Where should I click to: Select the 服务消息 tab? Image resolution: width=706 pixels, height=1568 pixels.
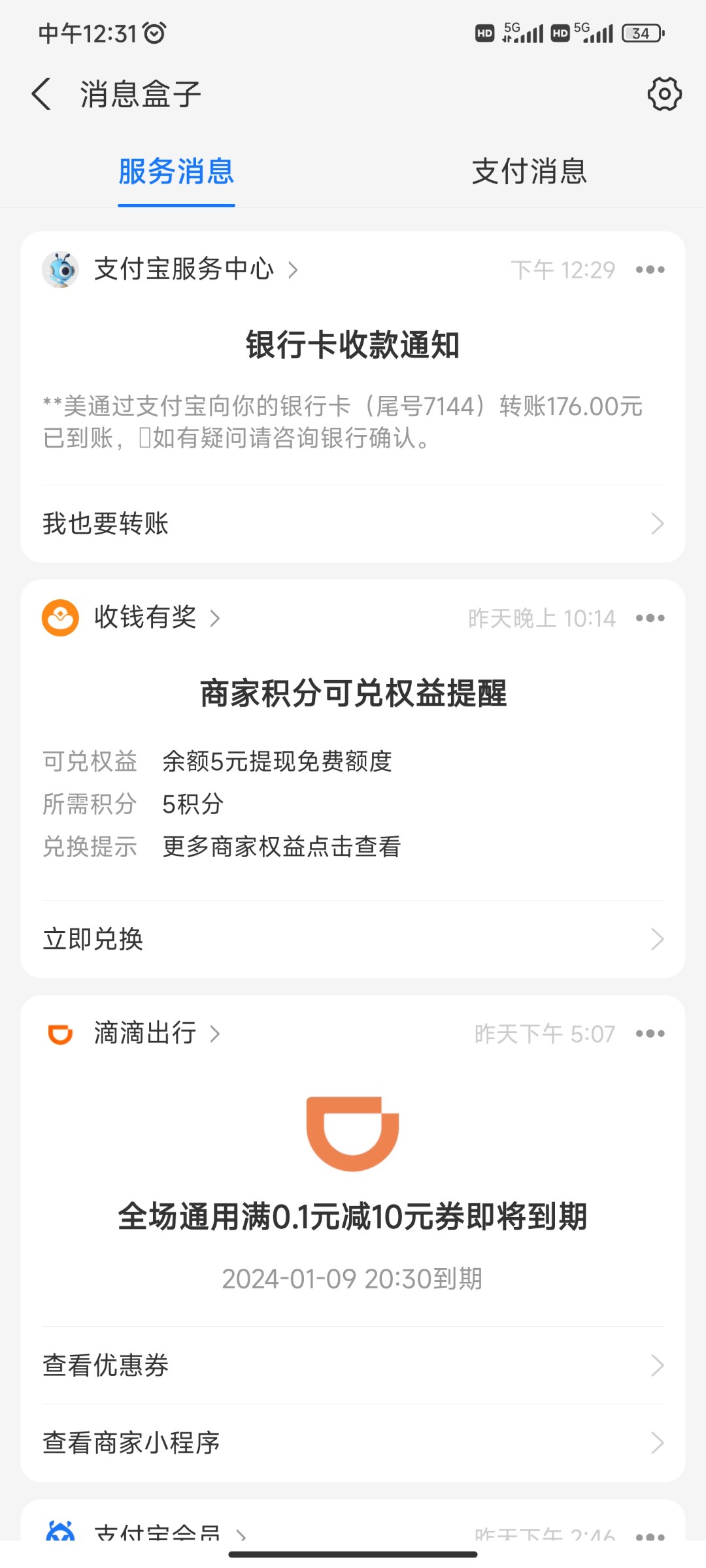pos(175,172)
